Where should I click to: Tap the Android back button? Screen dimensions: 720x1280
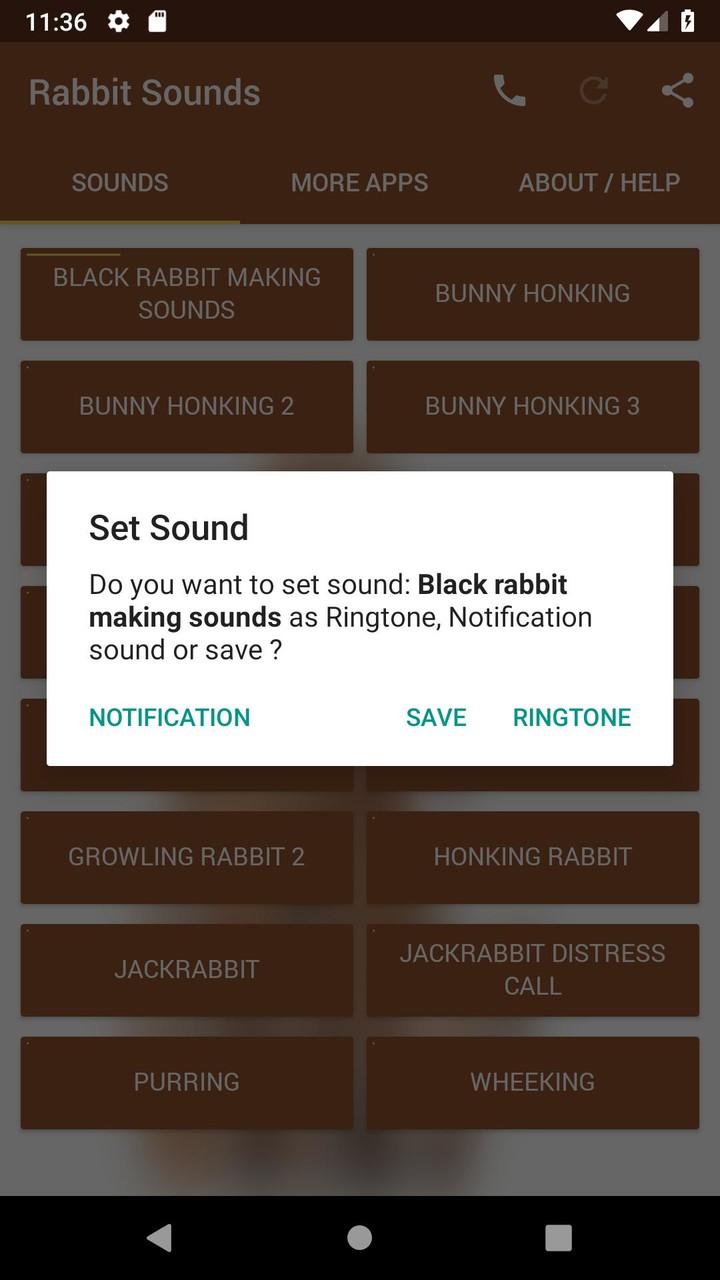pos(160,1237)
